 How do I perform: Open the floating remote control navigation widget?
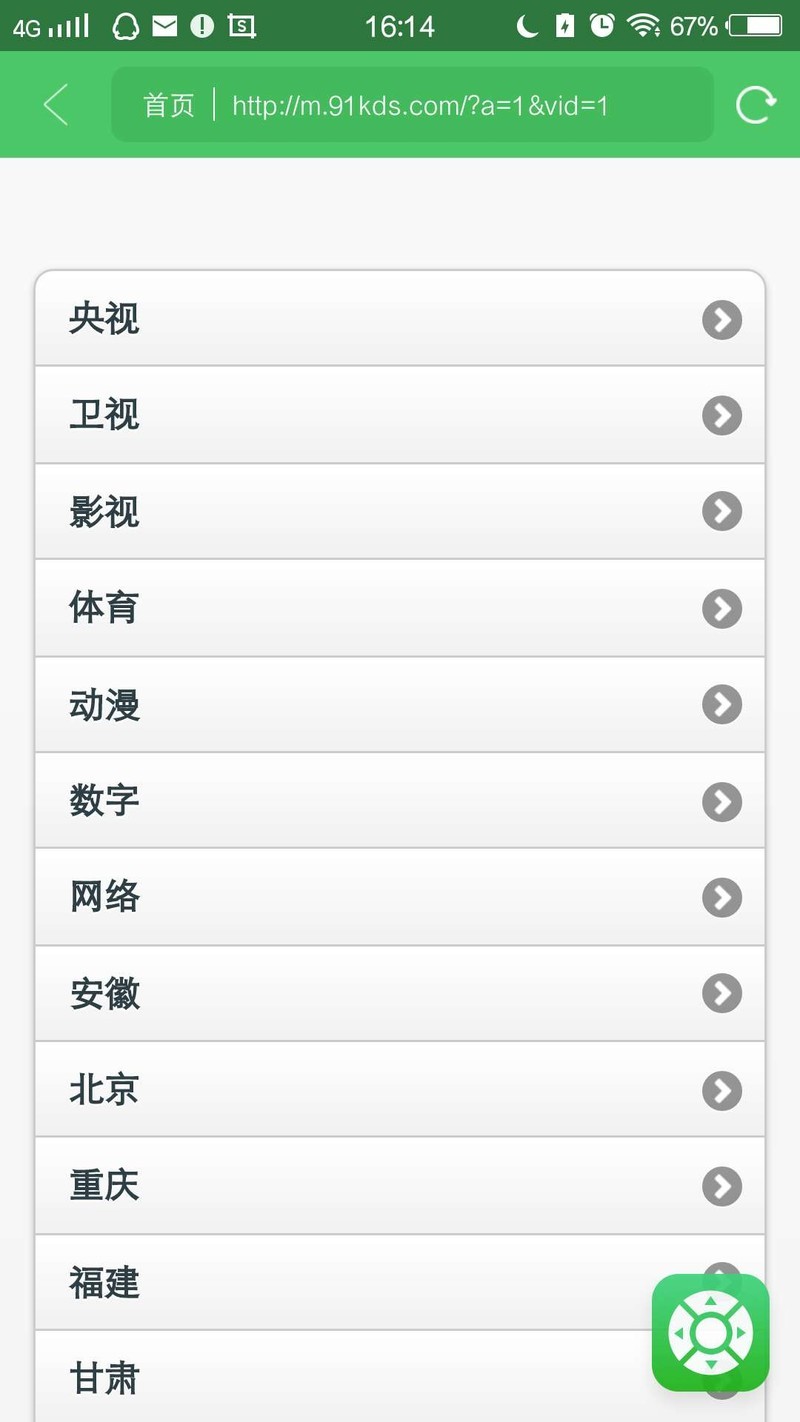coord(710,1333)
